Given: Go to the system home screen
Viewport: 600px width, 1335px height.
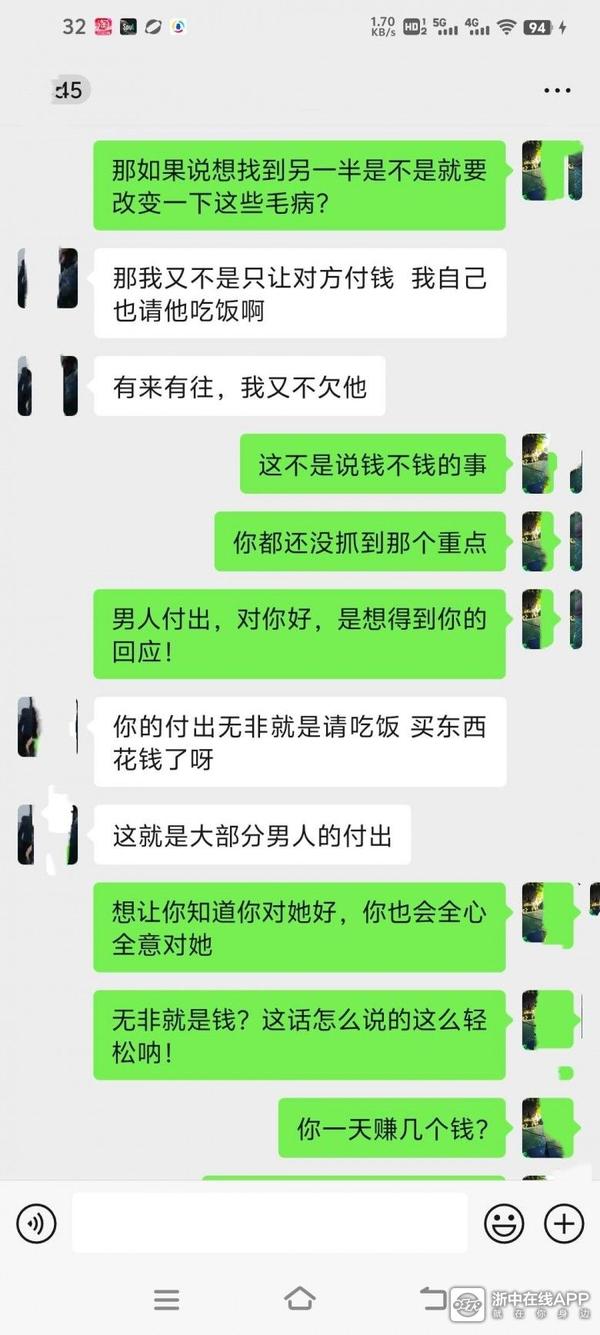Looking at the screenshot, I should (299, 1299).
